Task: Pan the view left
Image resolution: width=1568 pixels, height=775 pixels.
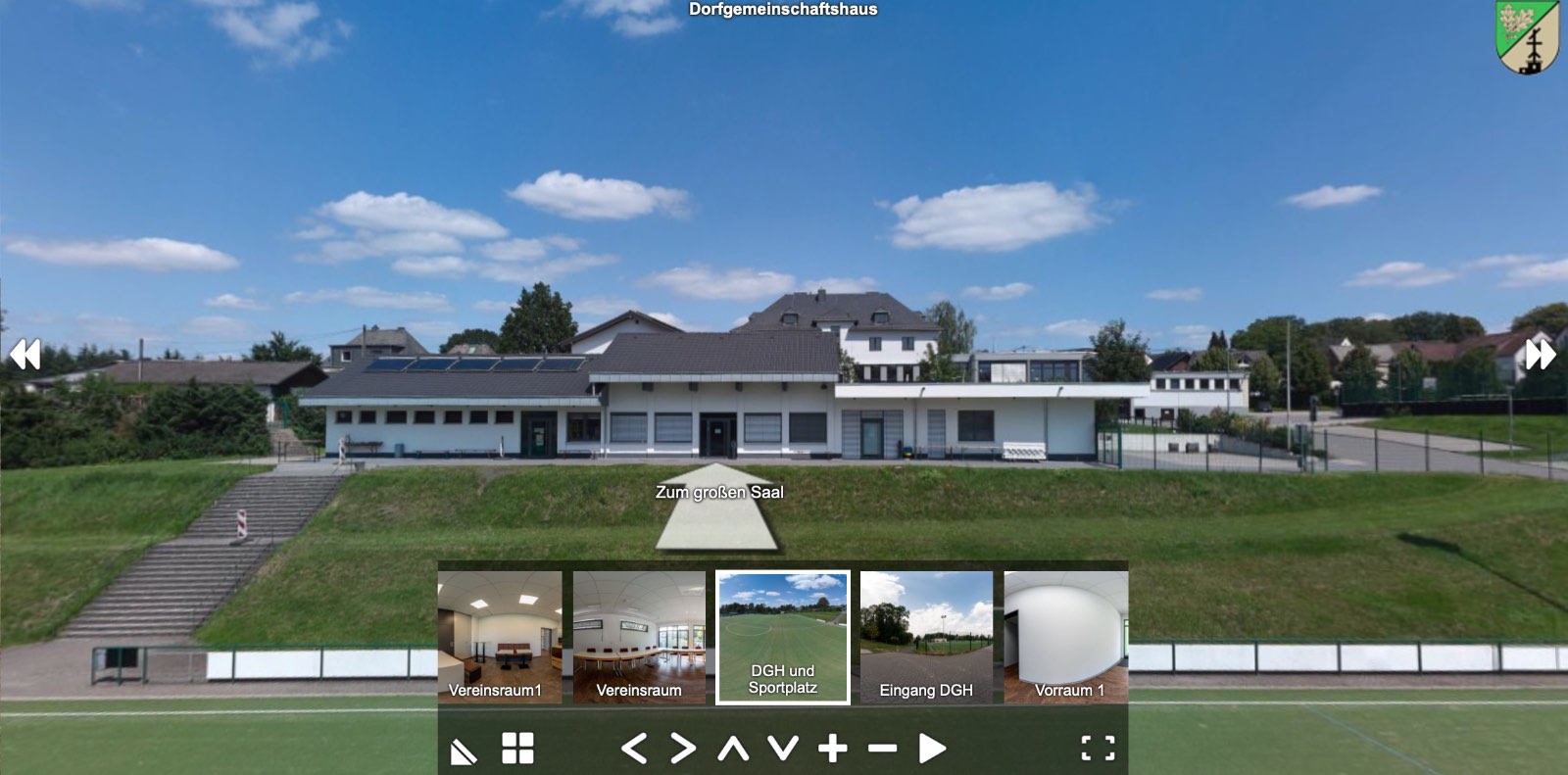Action: (x=634, y=749)
